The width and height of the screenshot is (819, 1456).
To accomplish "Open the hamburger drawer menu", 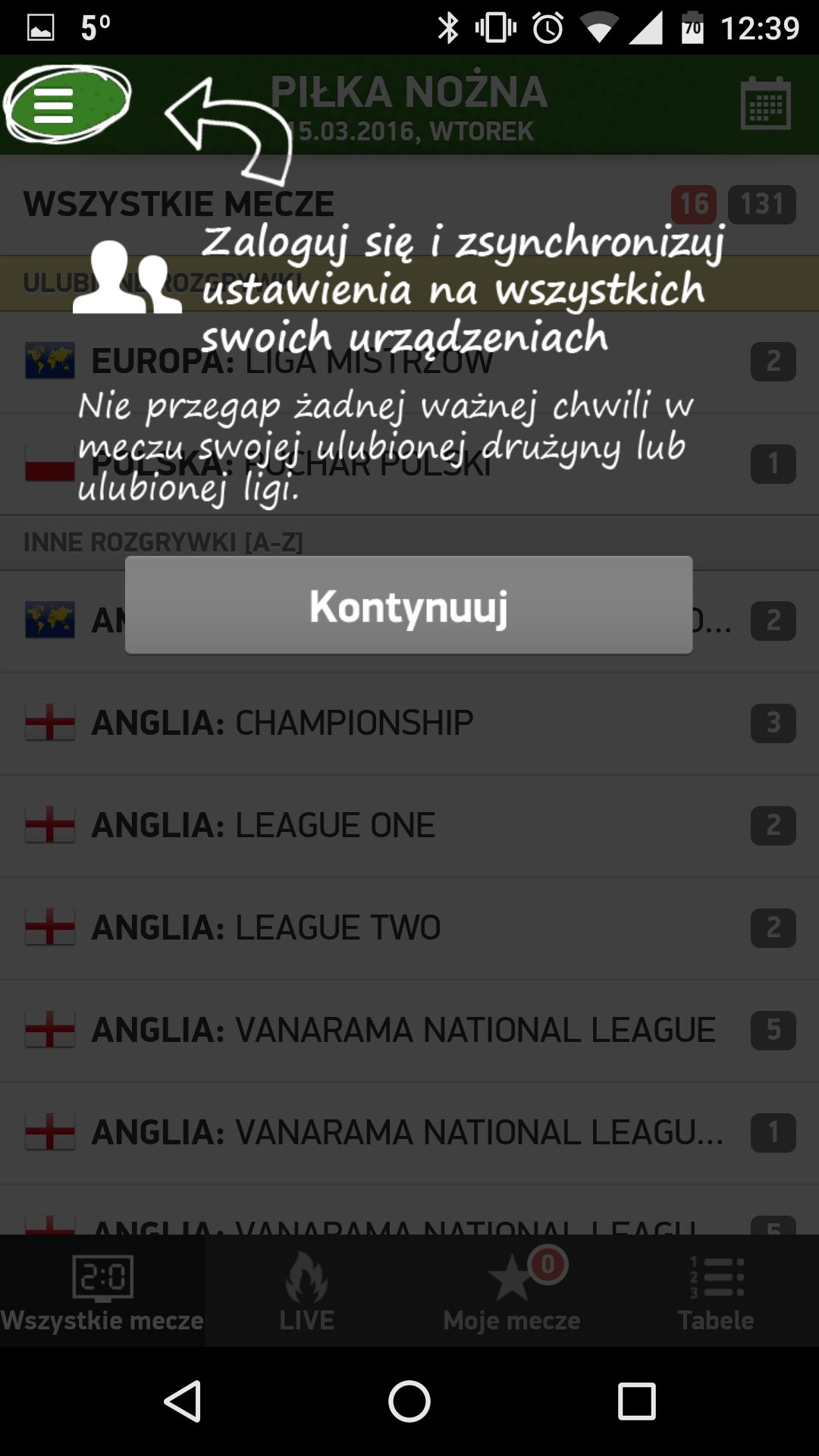I will 53,105.
